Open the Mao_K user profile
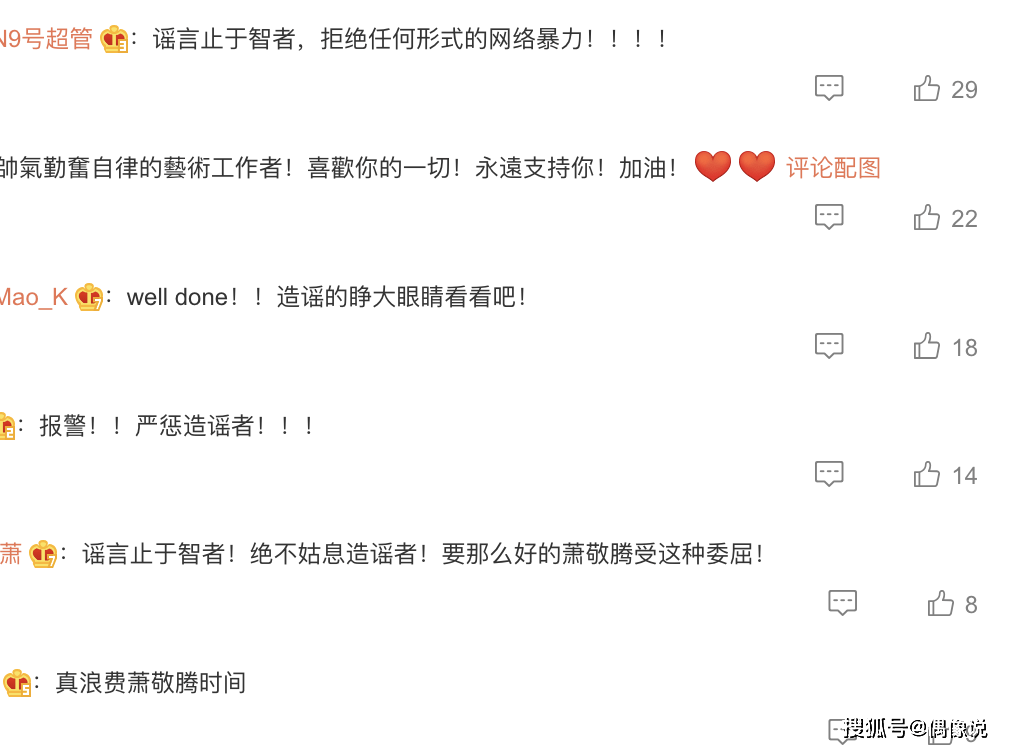Viewport: 1010px width, 750px height. (34, 297)
